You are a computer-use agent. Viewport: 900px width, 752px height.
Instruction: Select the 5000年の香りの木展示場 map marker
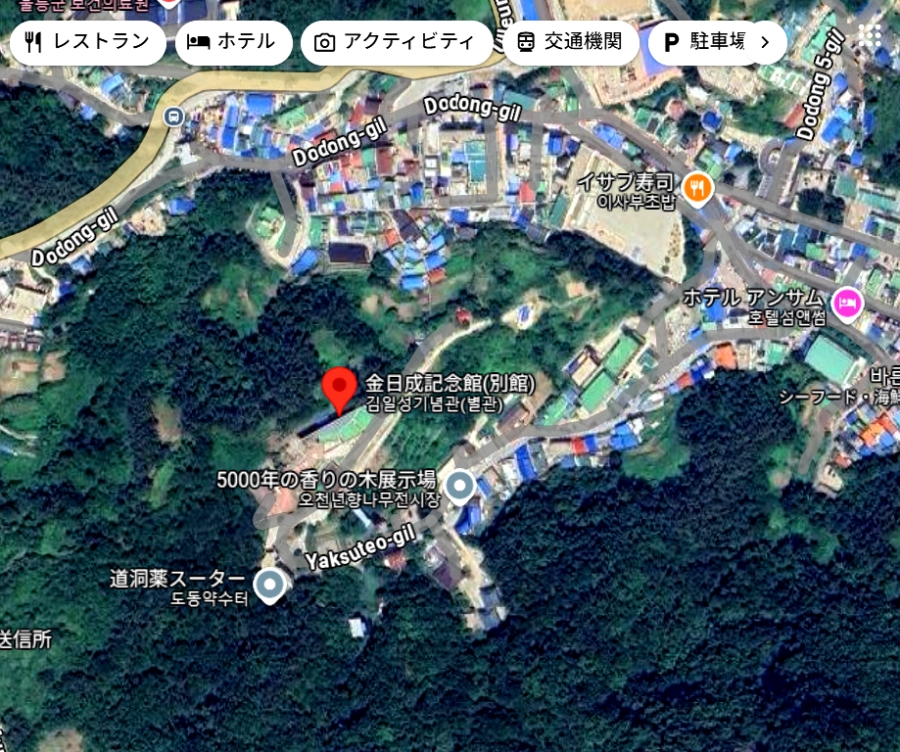(x=459, y=487)
